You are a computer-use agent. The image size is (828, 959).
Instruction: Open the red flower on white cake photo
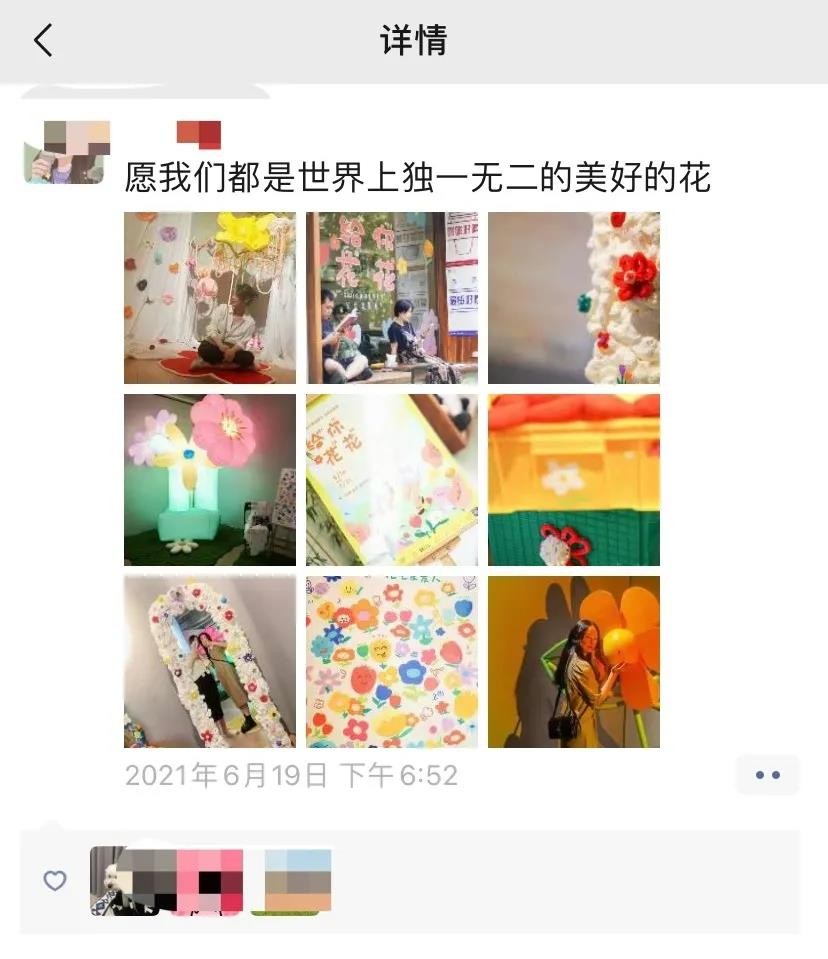tap(574, 298)
